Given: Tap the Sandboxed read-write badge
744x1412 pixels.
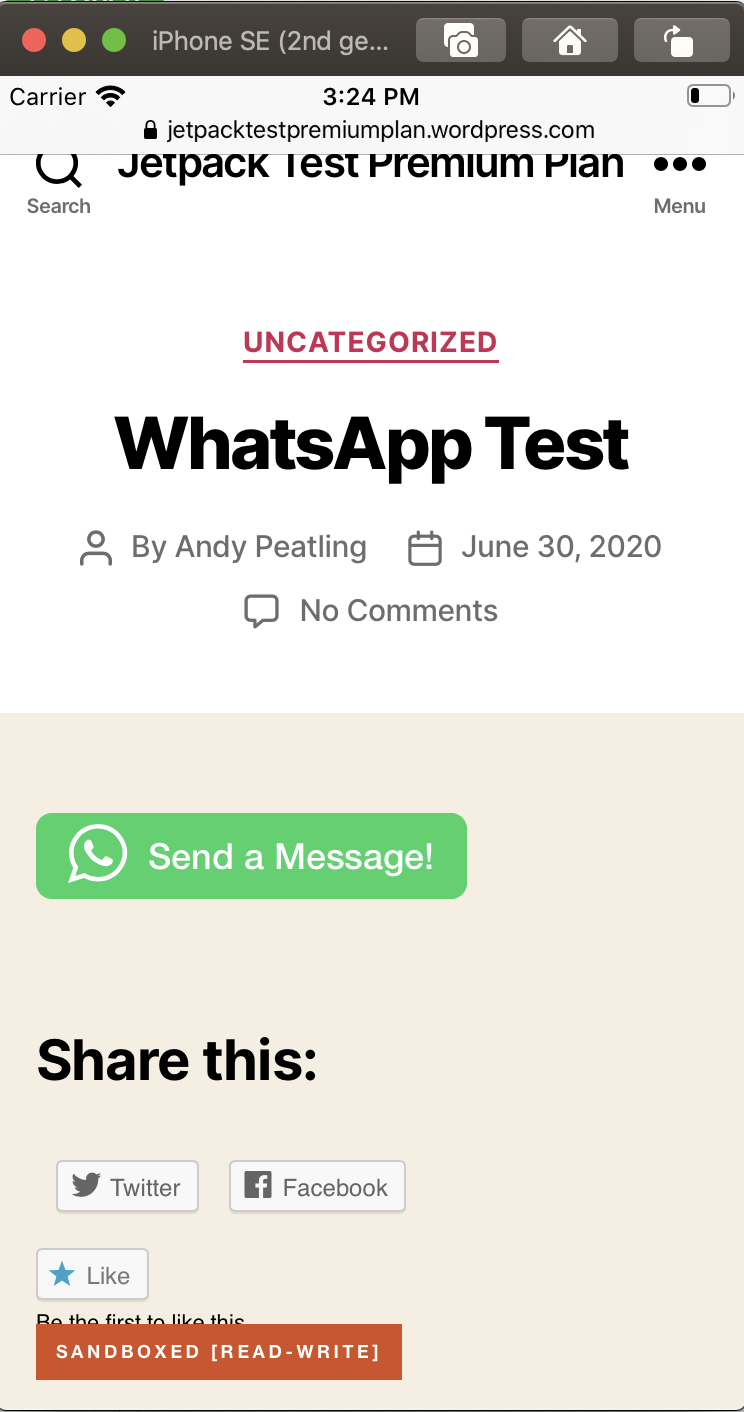Looking at the screenshot, I should click(x=218, y=1352).
